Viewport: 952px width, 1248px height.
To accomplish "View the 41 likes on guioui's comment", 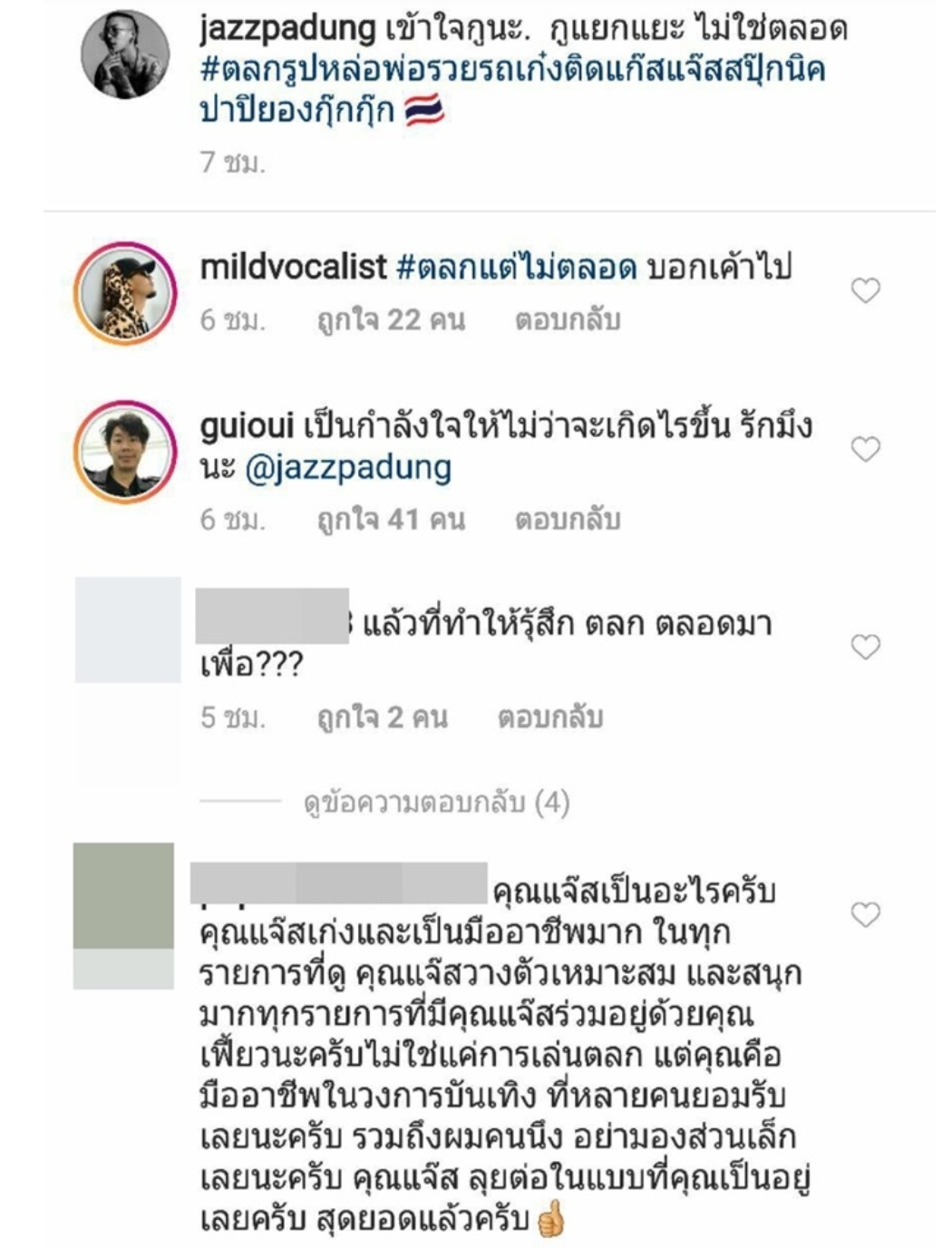I will pyautogui.click(x=390, y=520).
